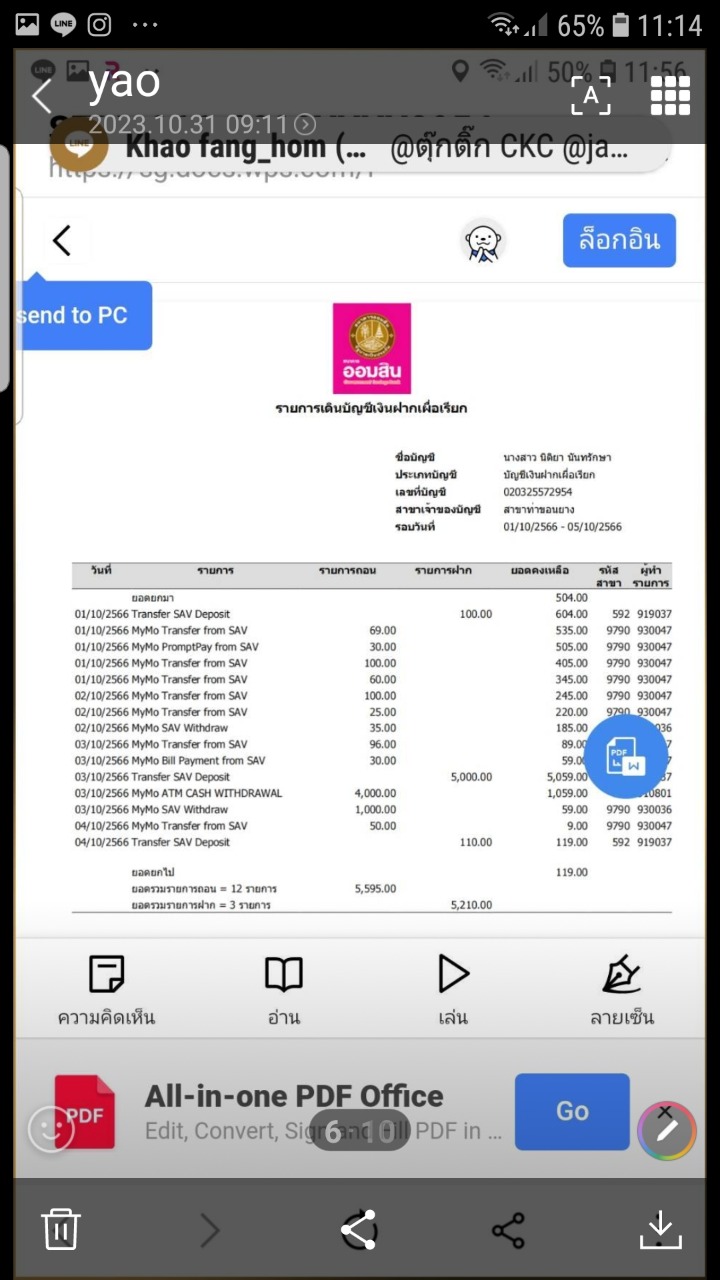
Task: Open text recognition (OCR) for image
Action: point(590,95)
